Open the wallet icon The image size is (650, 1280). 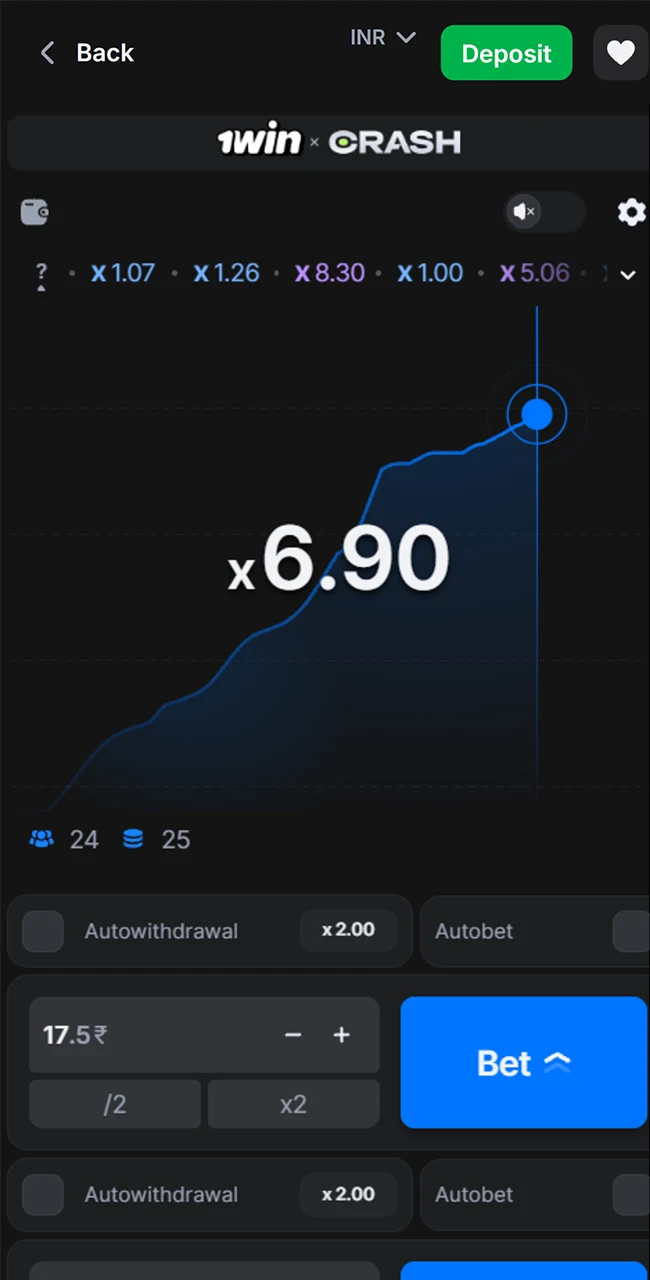tap(34, 212)
